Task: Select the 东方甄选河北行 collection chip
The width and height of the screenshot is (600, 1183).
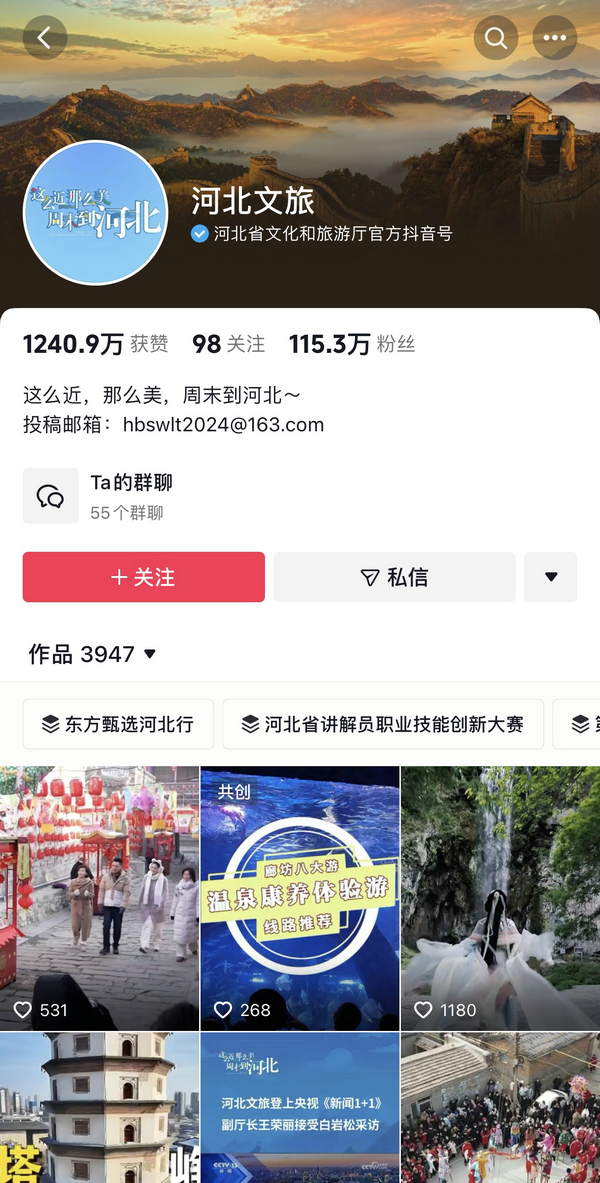Action: [118, 724]
